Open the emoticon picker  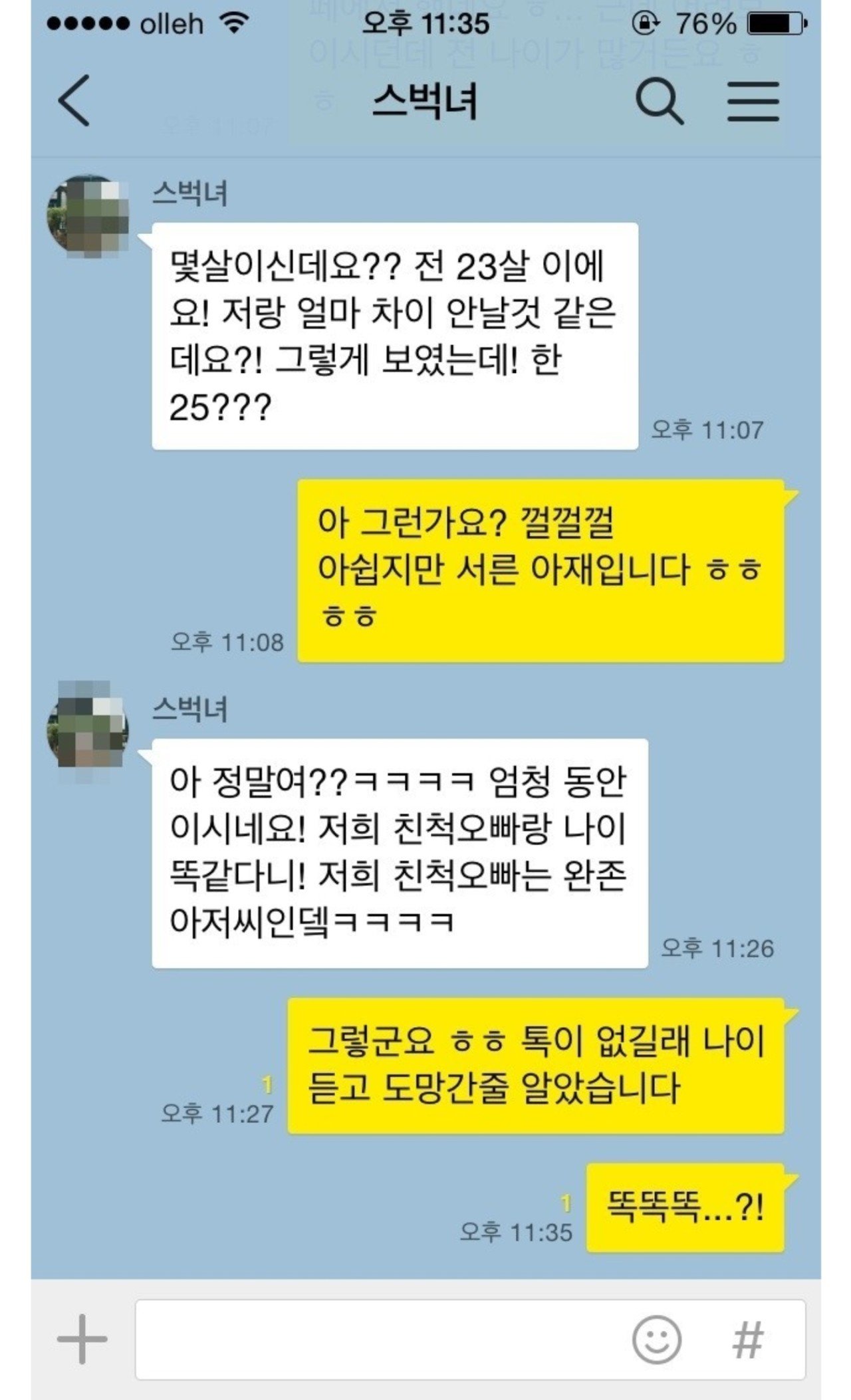pos(656,1338)
